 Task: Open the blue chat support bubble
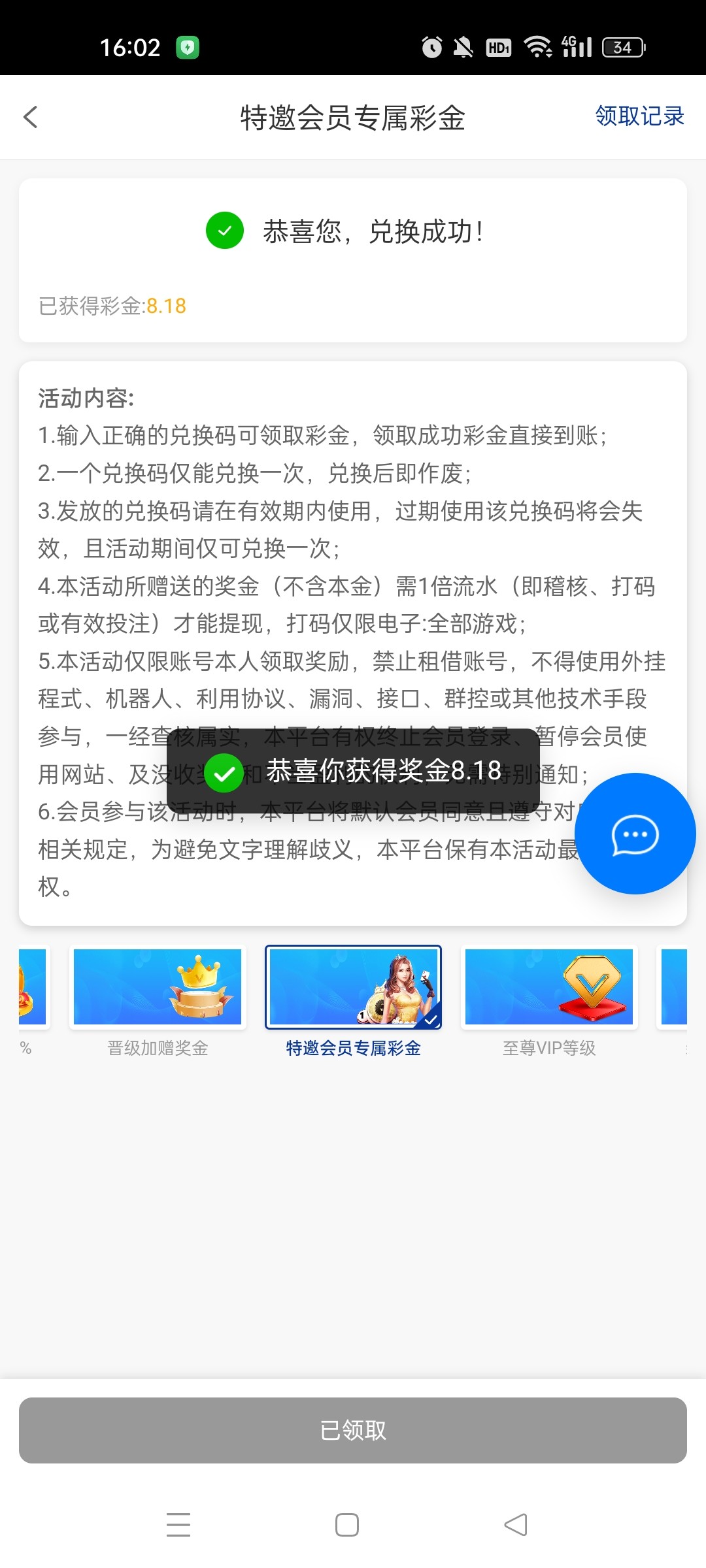(635, 834)
